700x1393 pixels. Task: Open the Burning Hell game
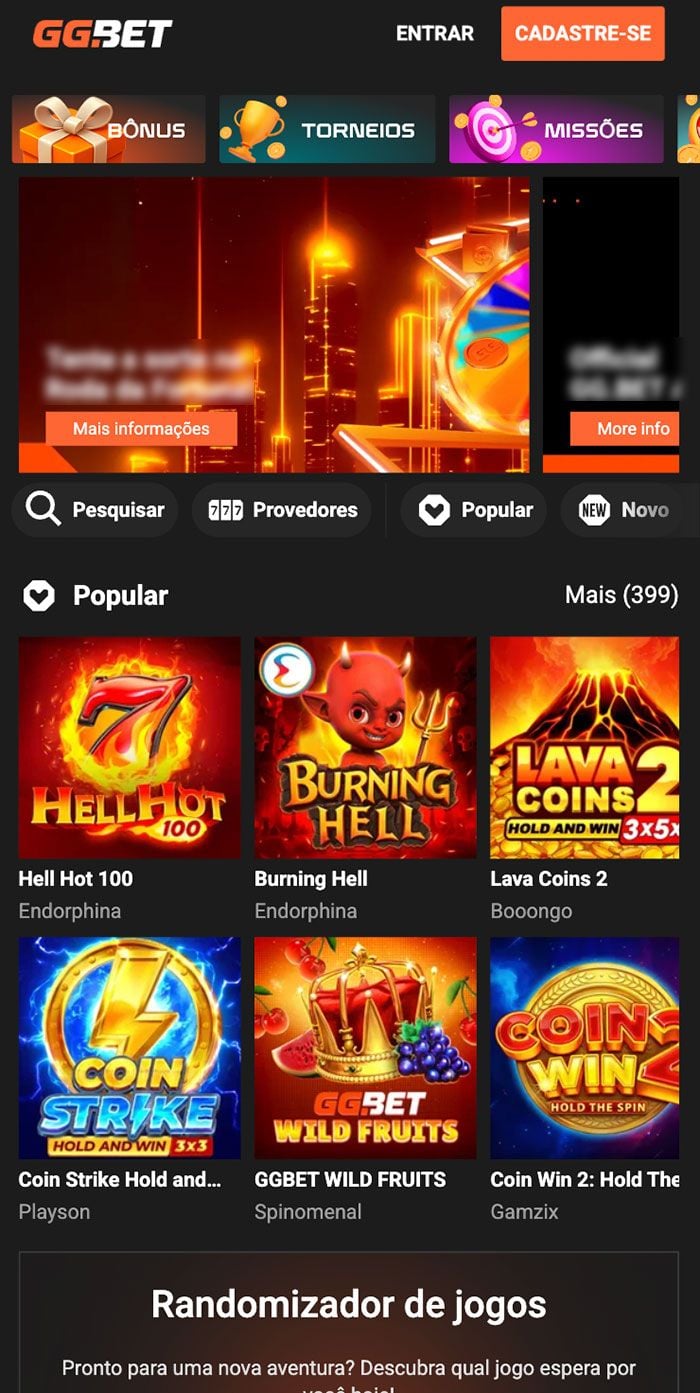365,747
